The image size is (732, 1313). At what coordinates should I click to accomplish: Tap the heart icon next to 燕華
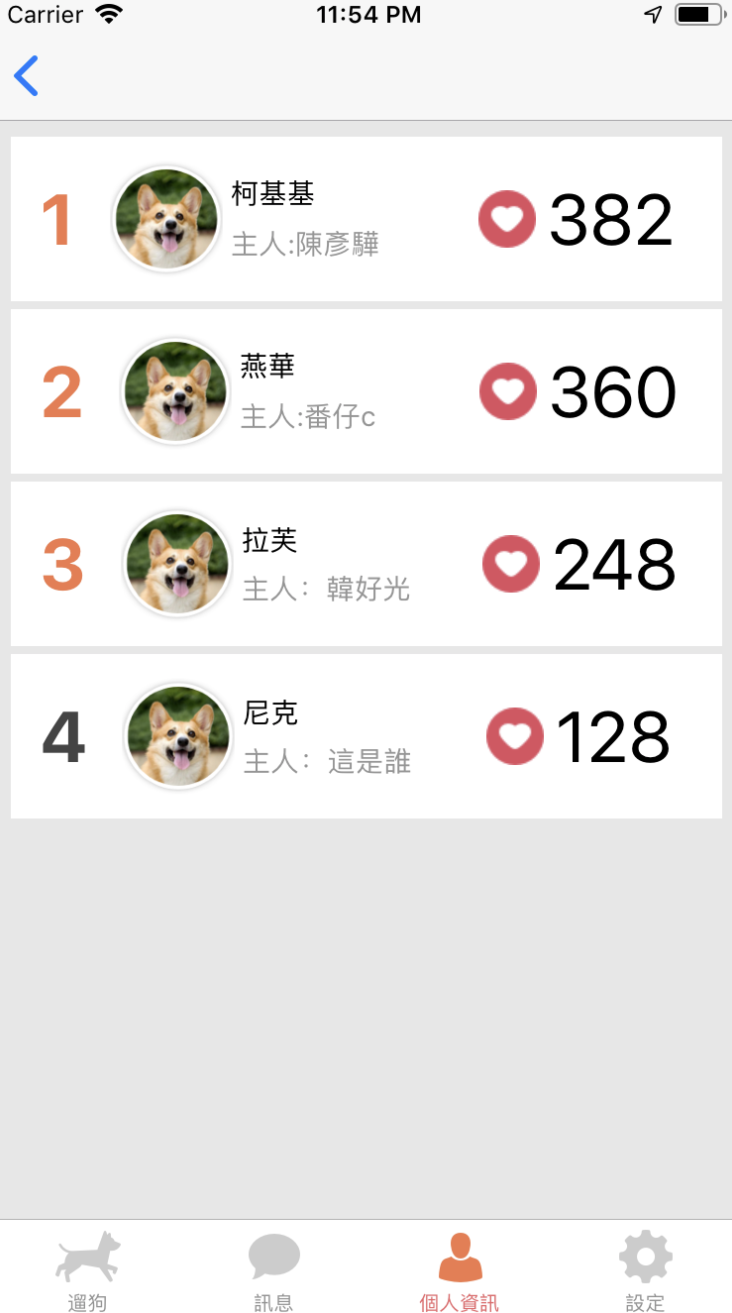coord(506,391)
